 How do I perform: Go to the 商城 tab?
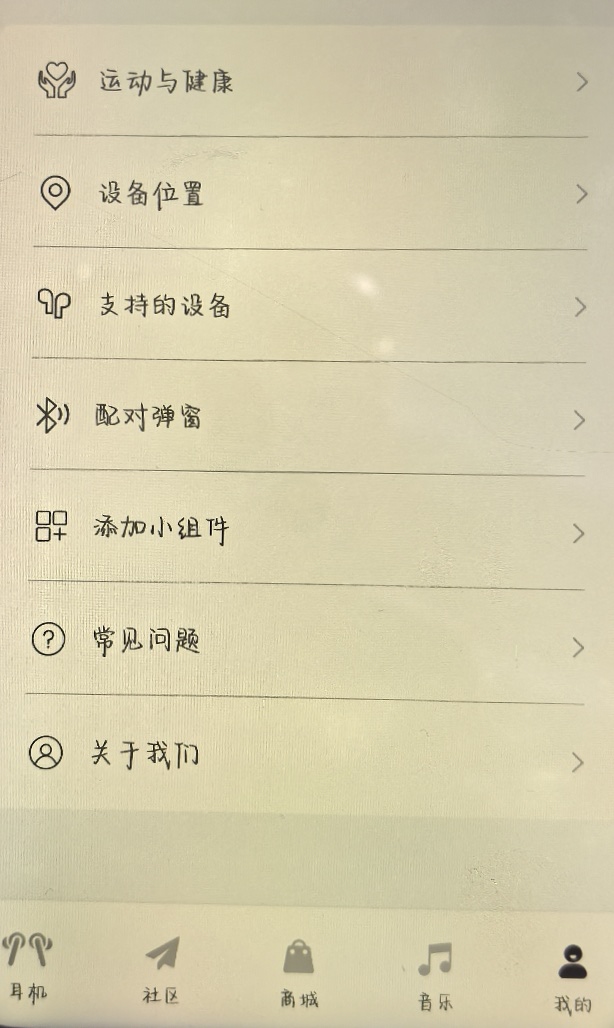[299, 972]
